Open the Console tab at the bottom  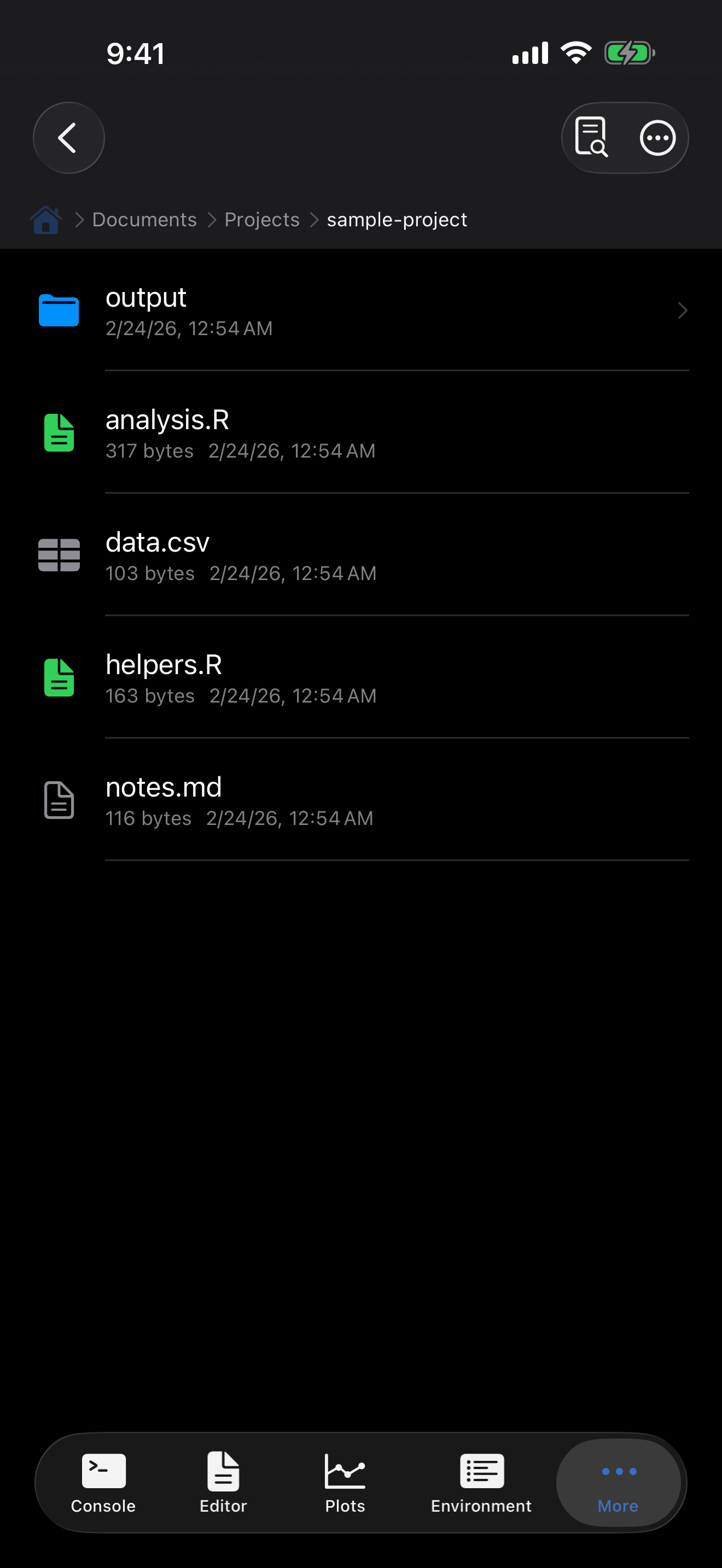(103, 1485)
